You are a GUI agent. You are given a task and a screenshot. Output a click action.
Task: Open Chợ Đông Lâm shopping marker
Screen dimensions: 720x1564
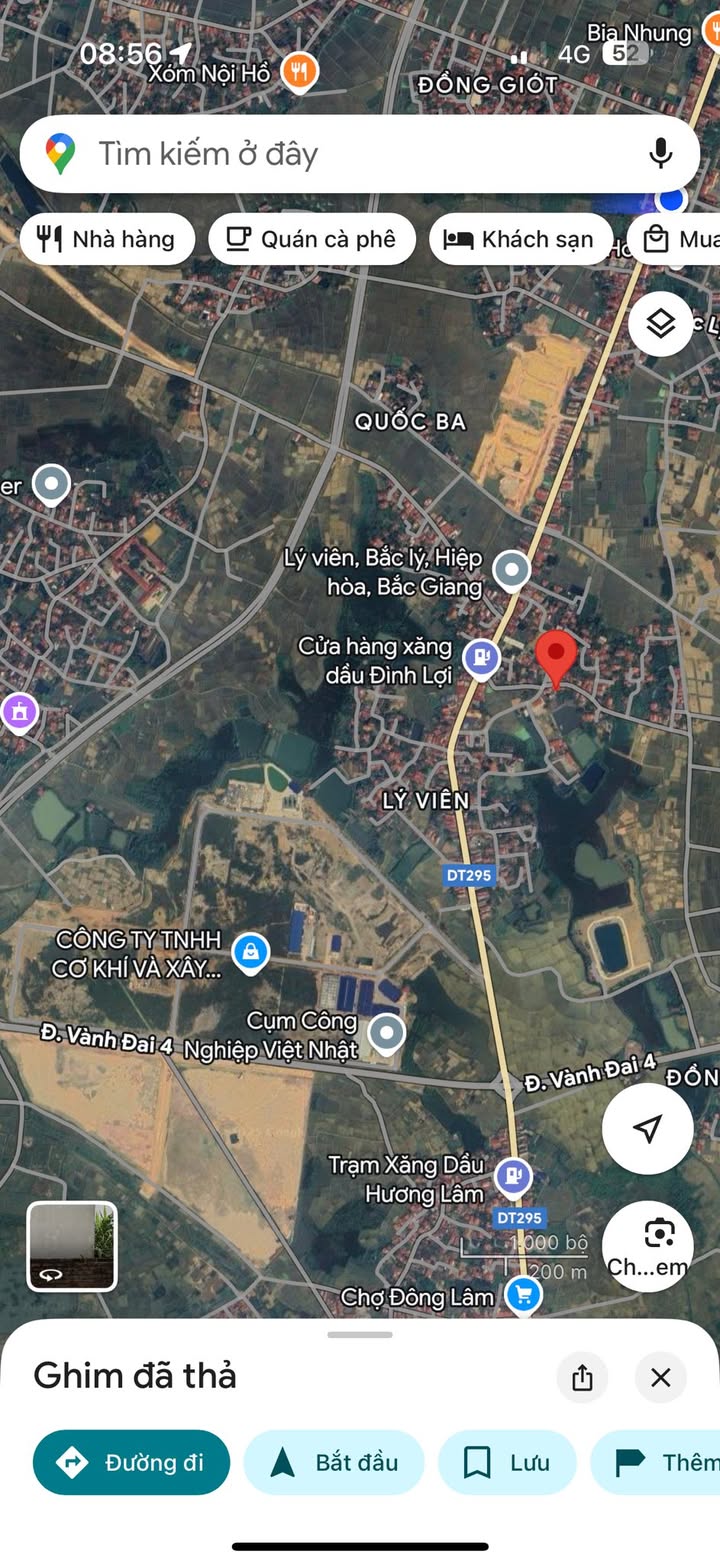coord(523,1296)
